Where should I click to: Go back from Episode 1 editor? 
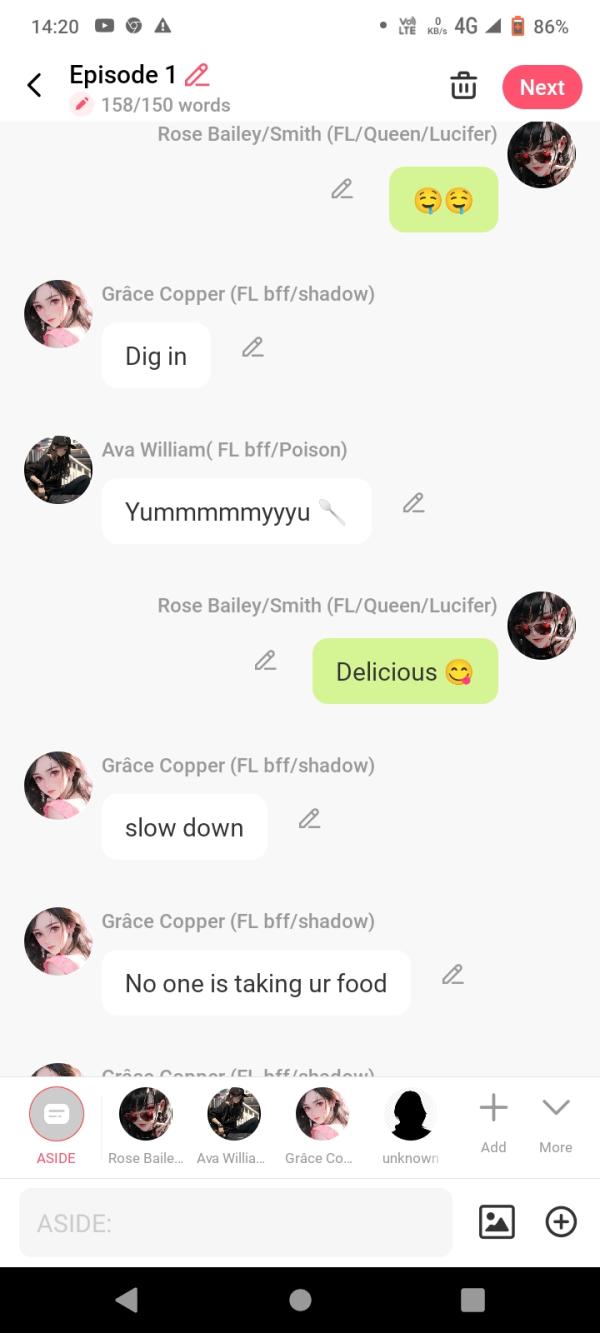click(x=34, y=86)
